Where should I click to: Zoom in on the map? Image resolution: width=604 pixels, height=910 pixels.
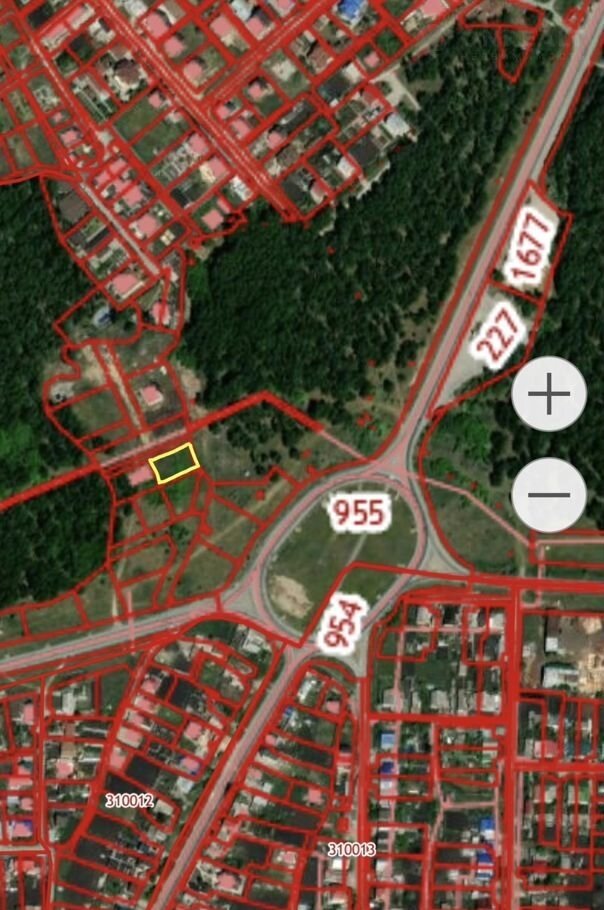[x=548, y=395]
